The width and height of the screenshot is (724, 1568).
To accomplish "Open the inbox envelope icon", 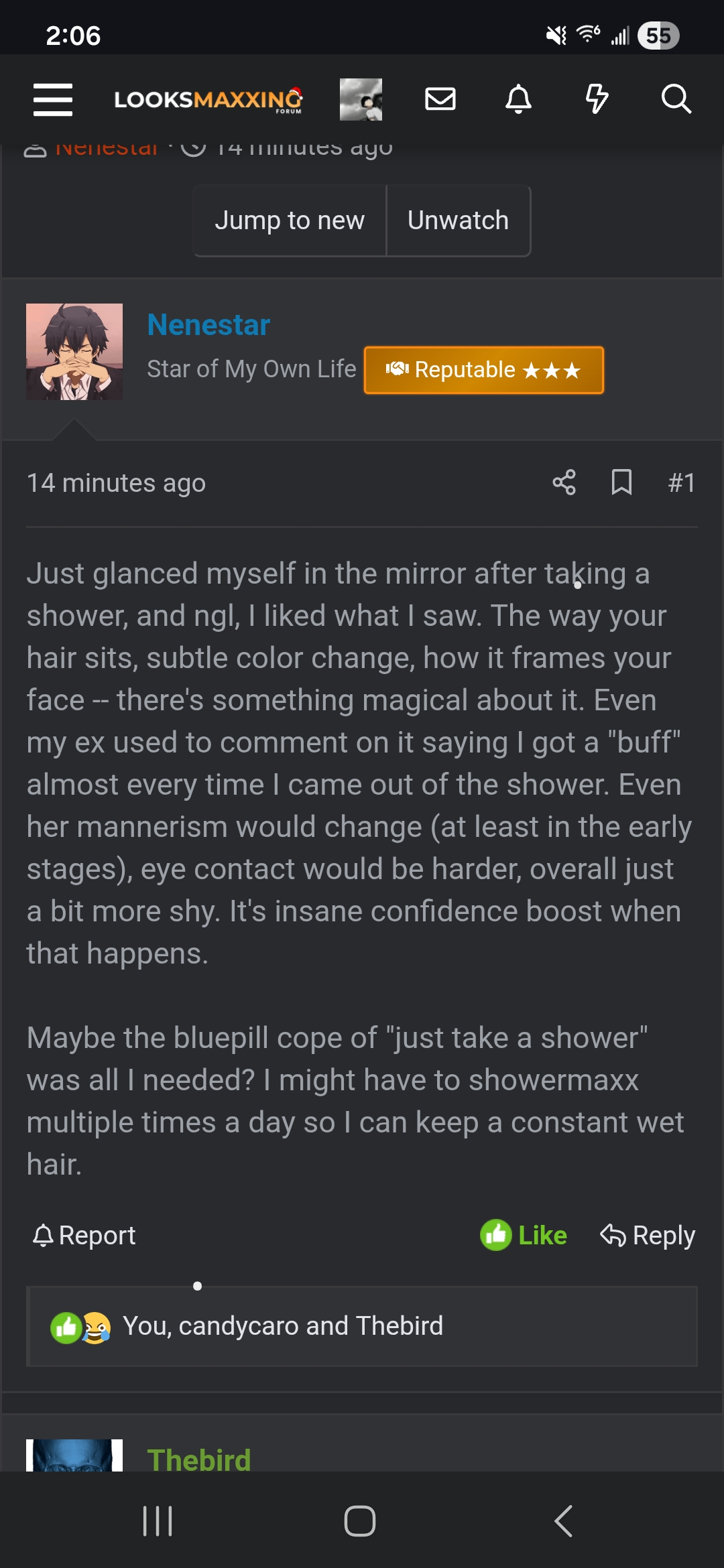I will coord(440,99).
